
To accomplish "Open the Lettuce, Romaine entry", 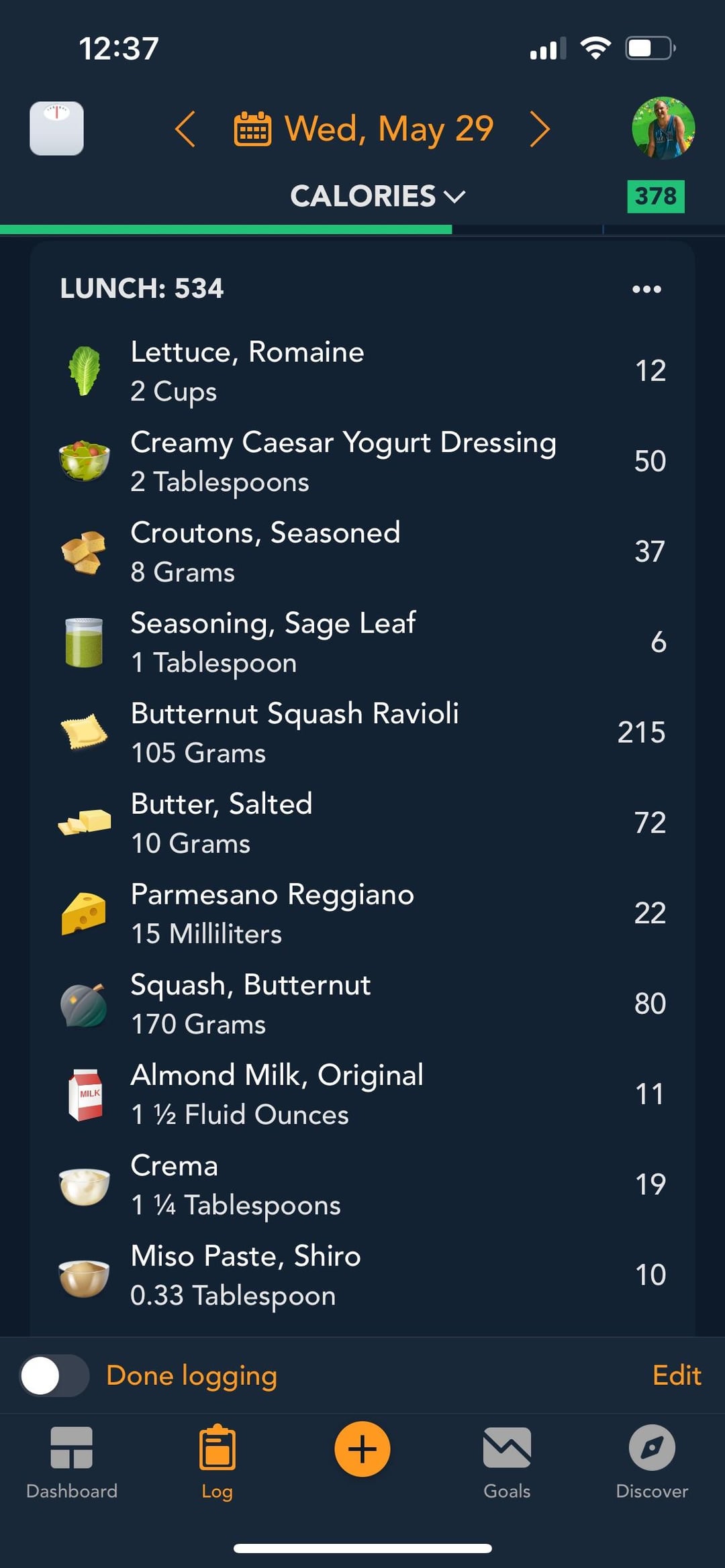I will pyautogui.click(x=362, y=371).
